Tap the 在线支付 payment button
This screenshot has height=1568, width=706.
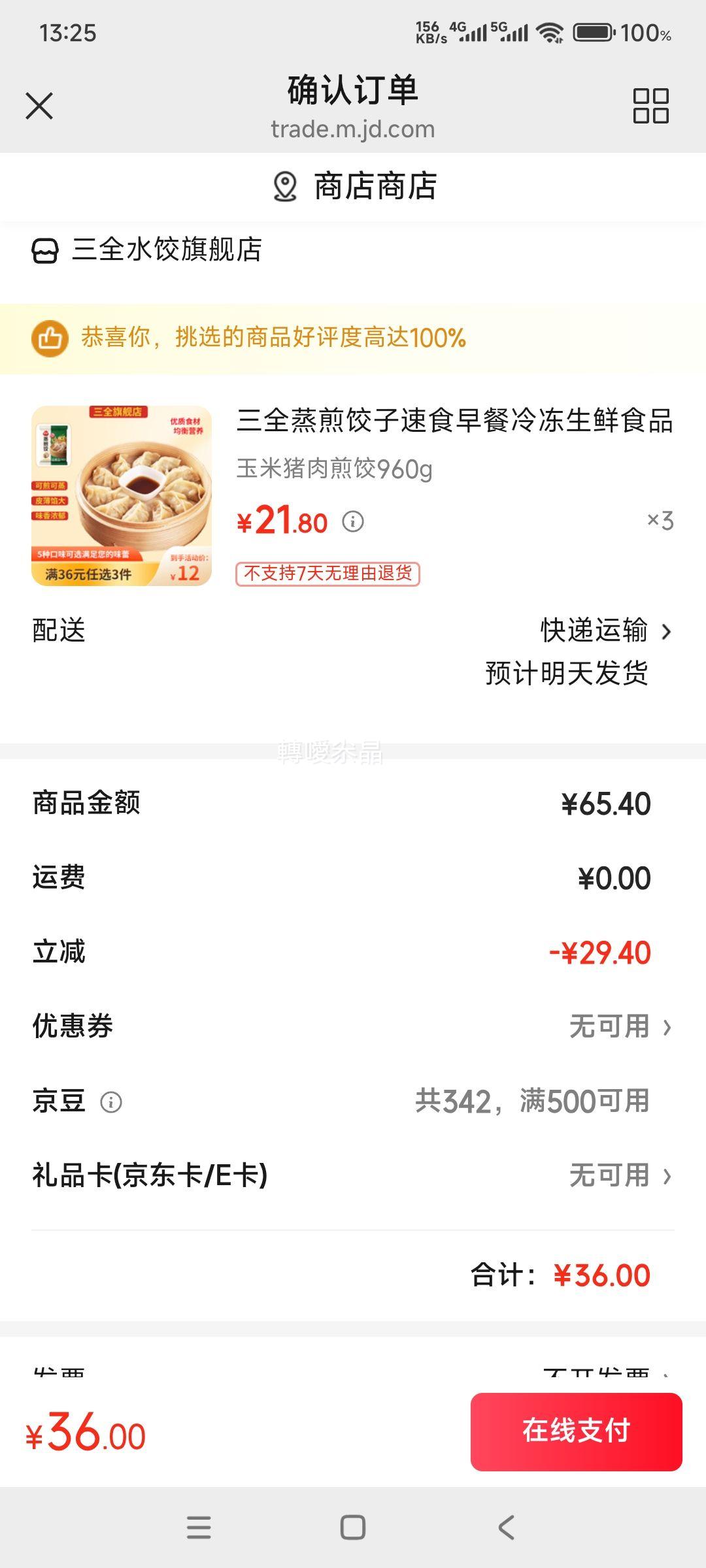pos(577,1431)
